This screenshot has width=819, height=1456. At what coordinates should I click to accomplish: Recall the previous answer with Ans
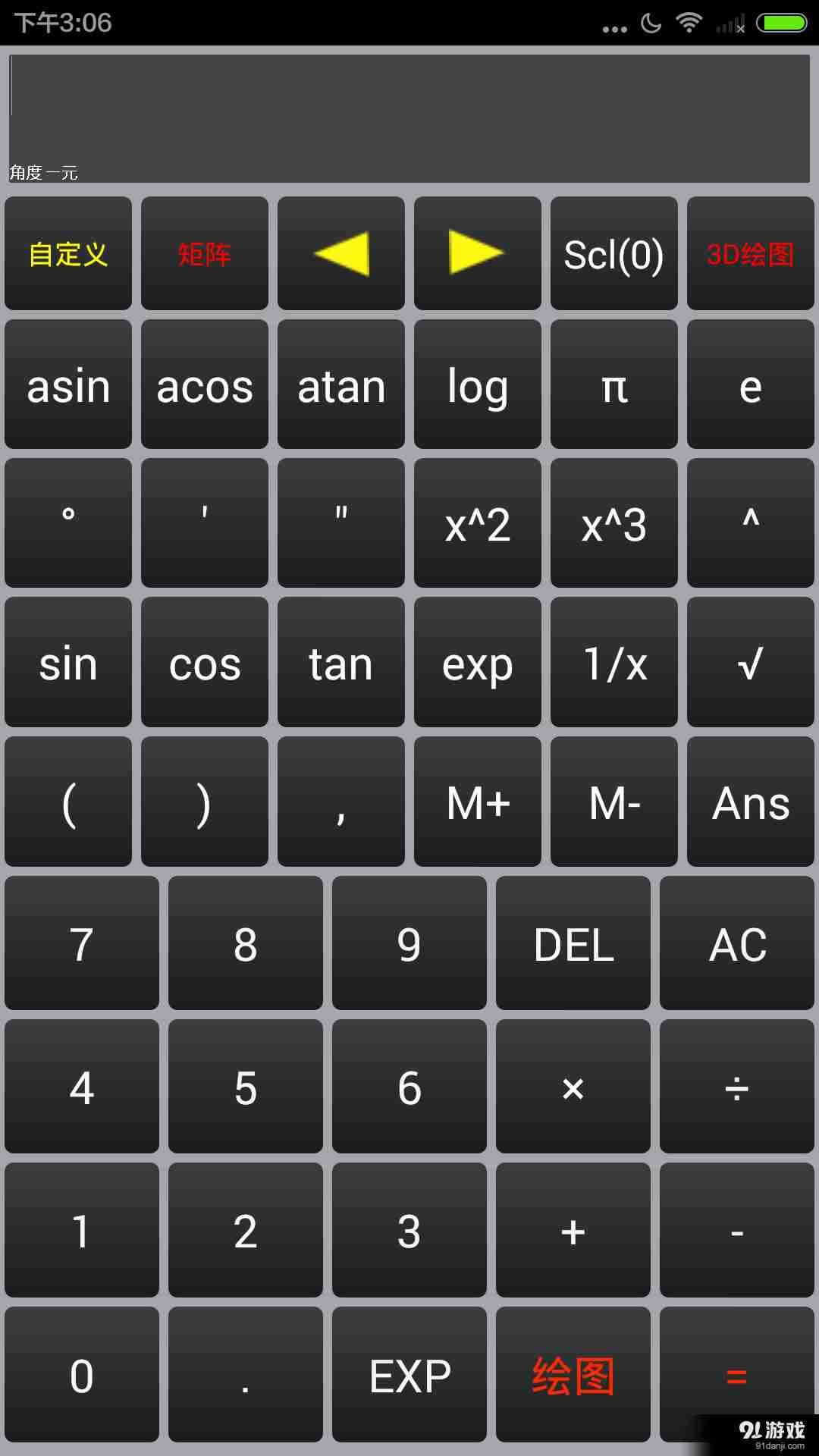point(750,802)
